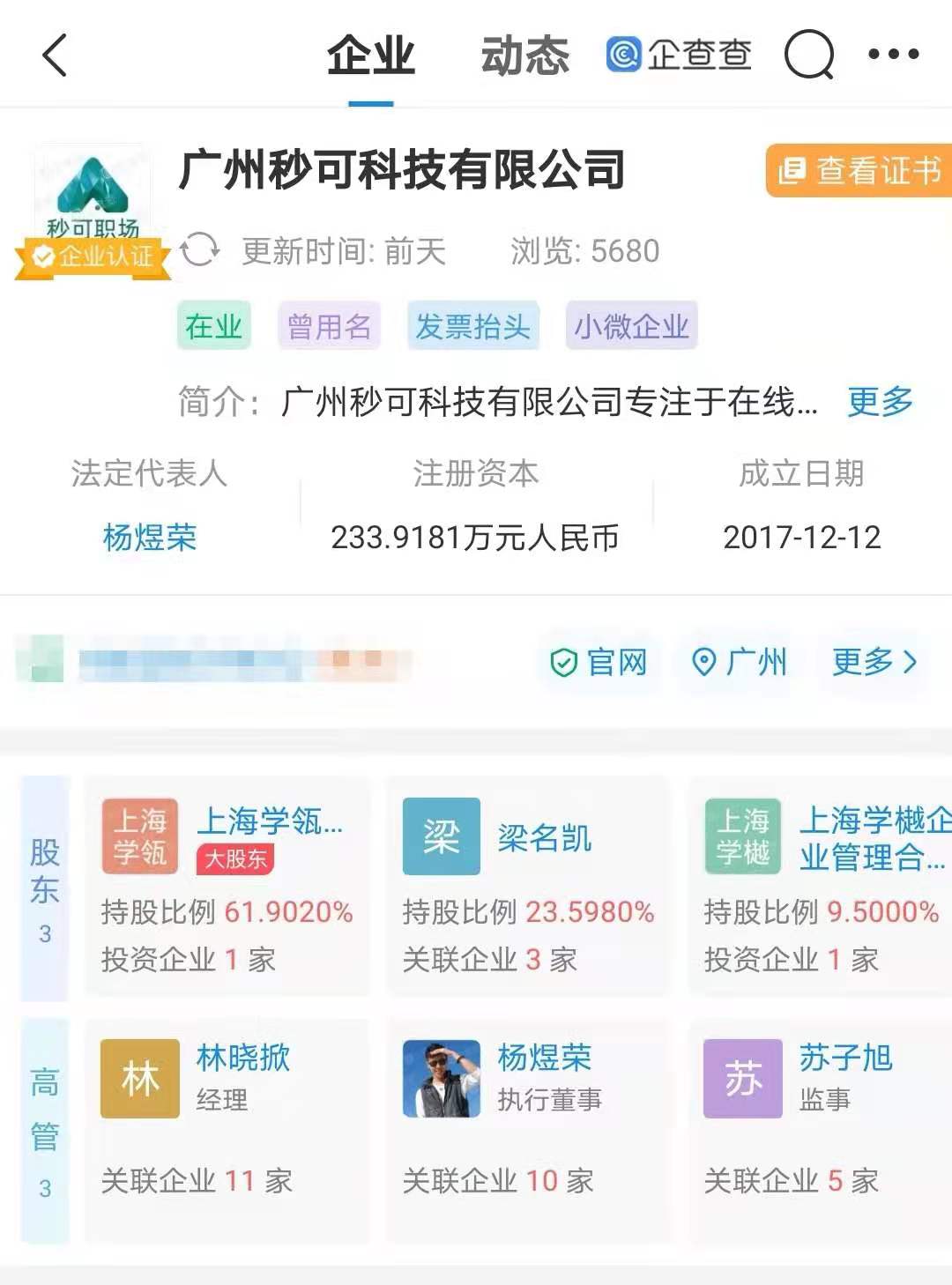Show more contact info via 更多 chevron
Screen dimensions: 952x1285
pos(874,662)
